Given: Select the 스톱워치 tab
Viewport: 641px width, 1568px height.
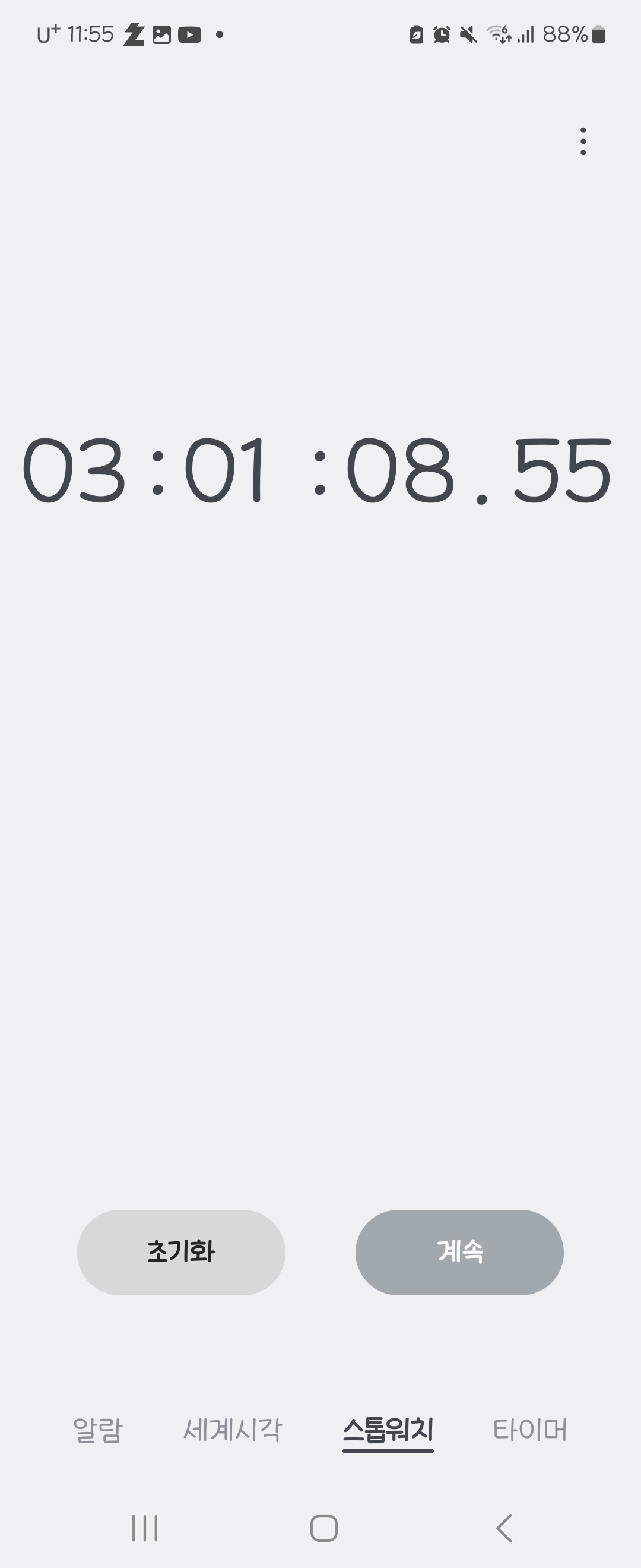Looking at the screenshot, I should [x=388, y=1429].
